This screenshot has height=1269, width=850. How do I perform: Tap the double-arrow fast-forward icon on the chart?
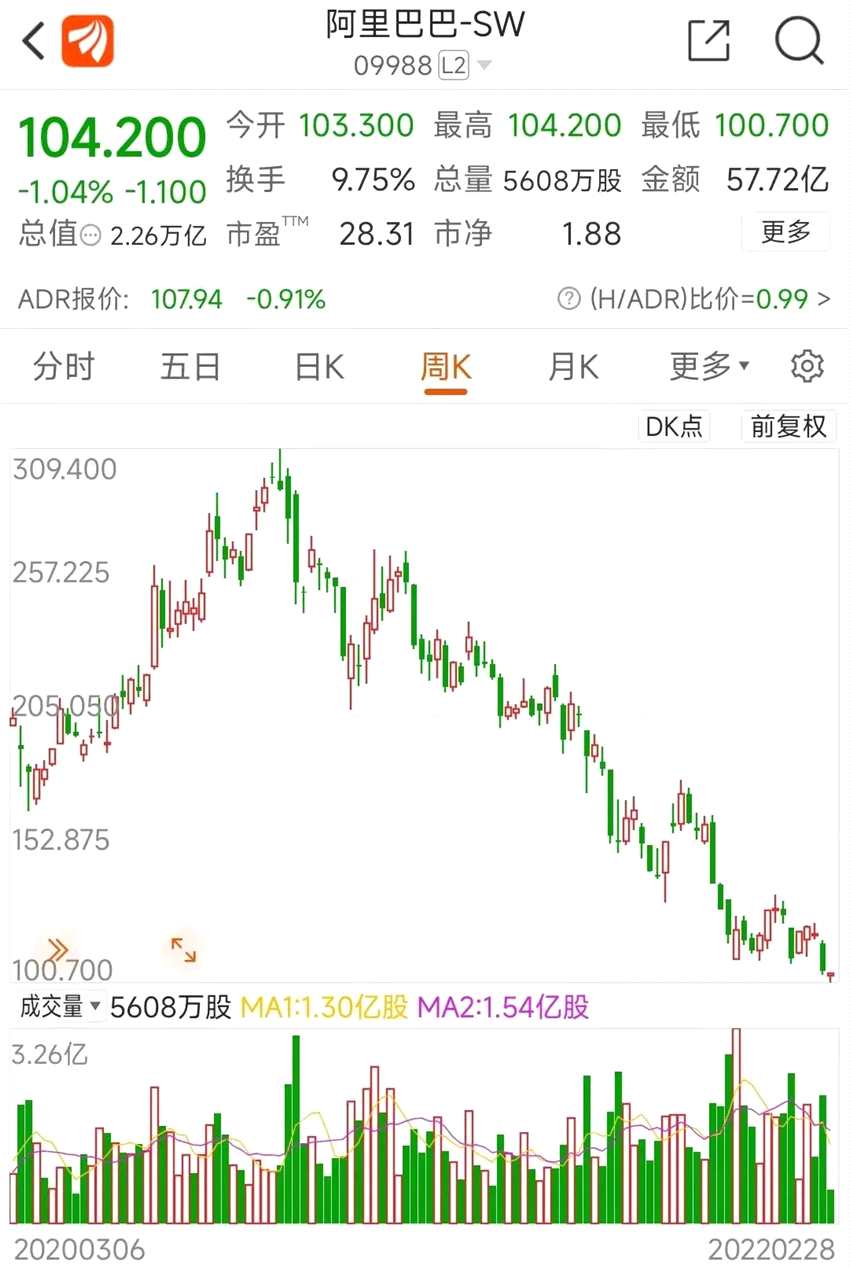coord(58,948)
